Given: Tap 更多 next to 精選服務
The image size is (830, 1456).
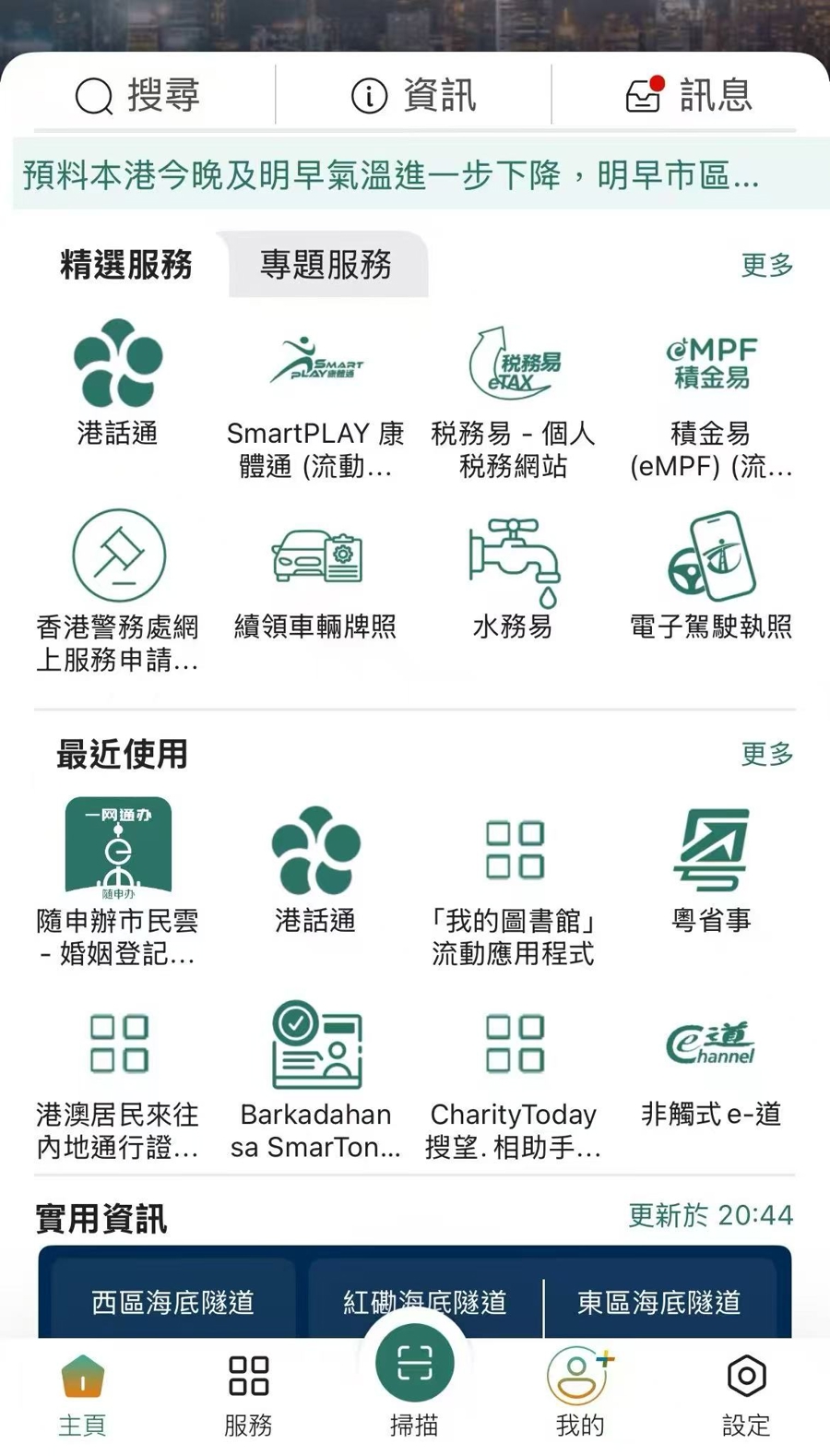Looking at the screenshot, I should [766, 266].
